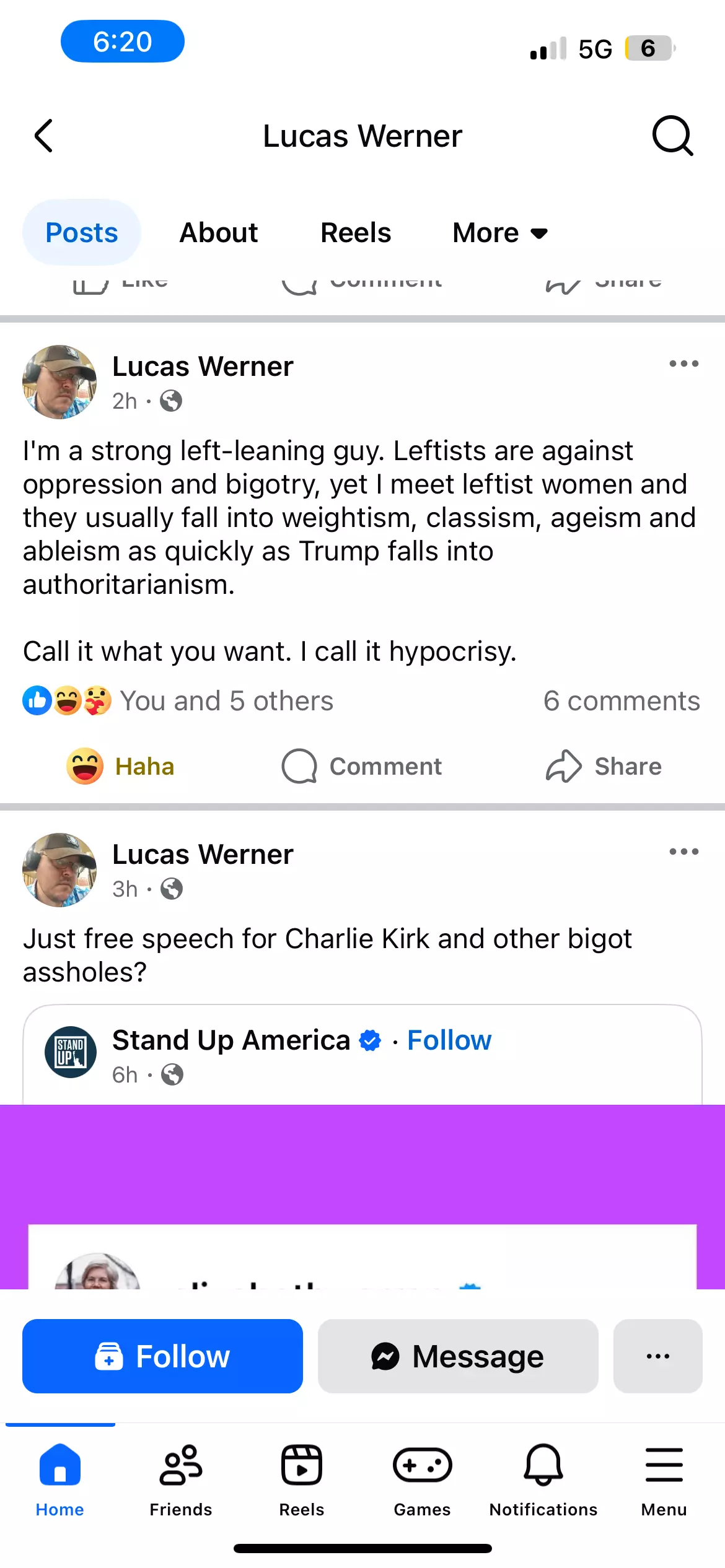Switch to the About tab
725x1568 pixels.
pyautogui.click(x=218, y=233)
